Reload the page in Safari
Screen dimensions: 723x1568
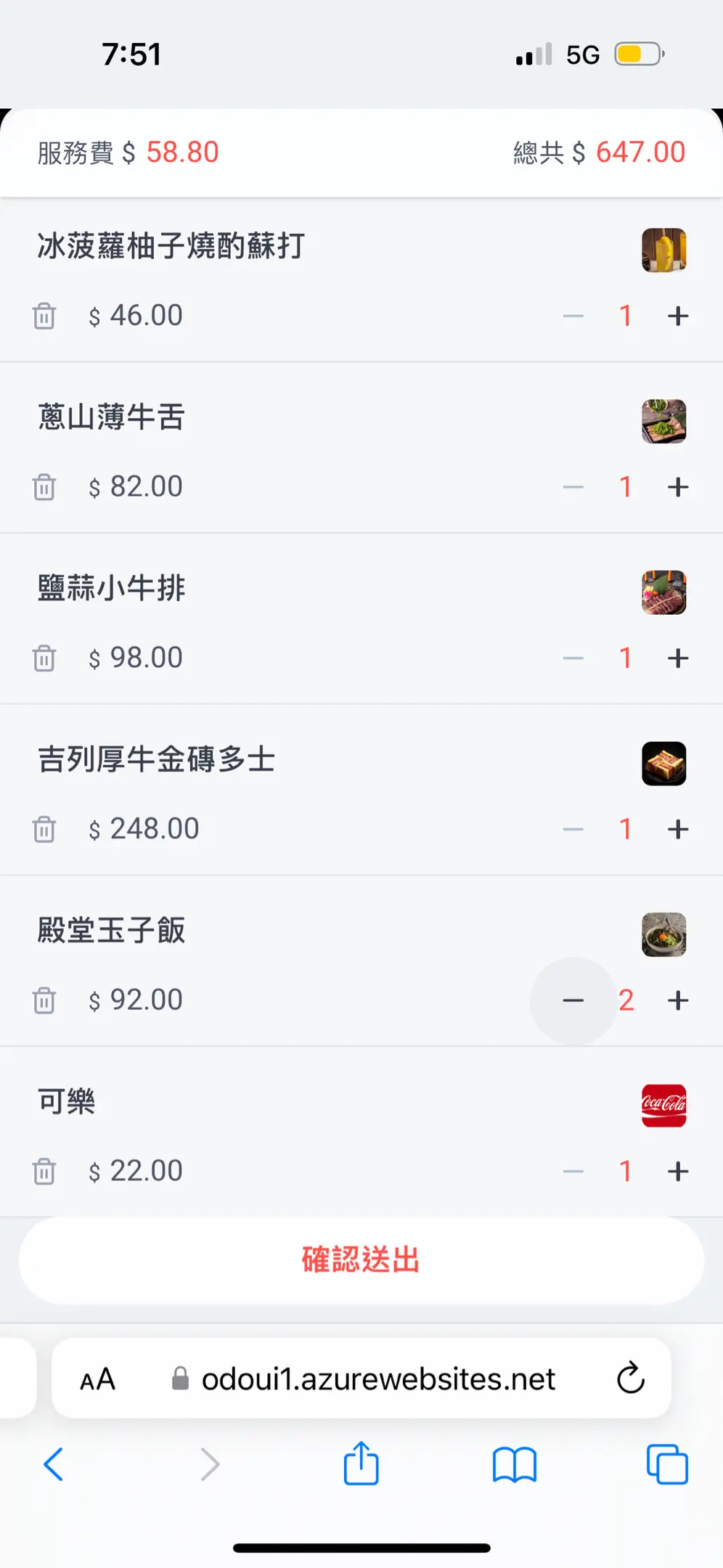[x=630, y=1378]
